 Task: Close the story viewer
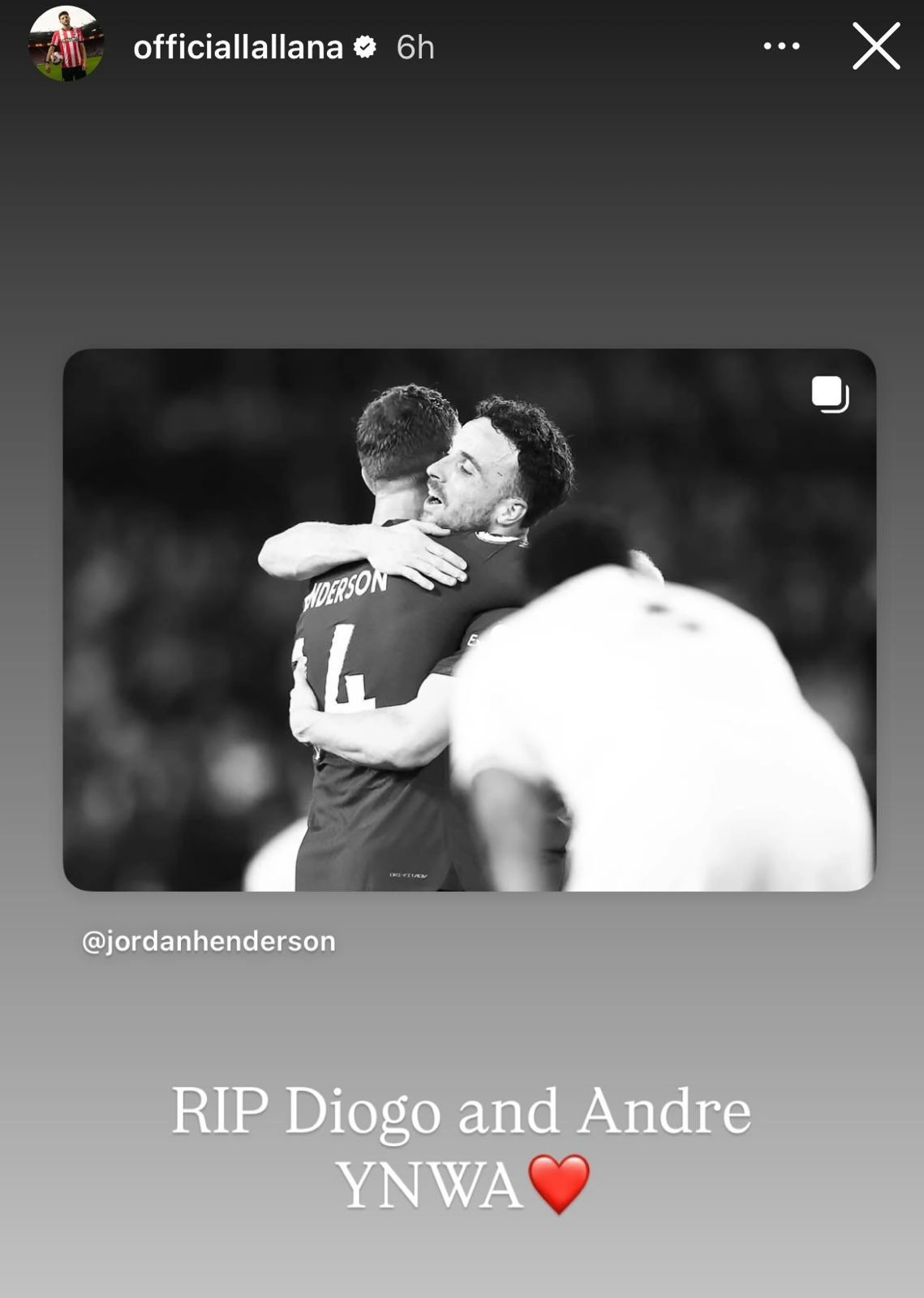pos(875,46)
